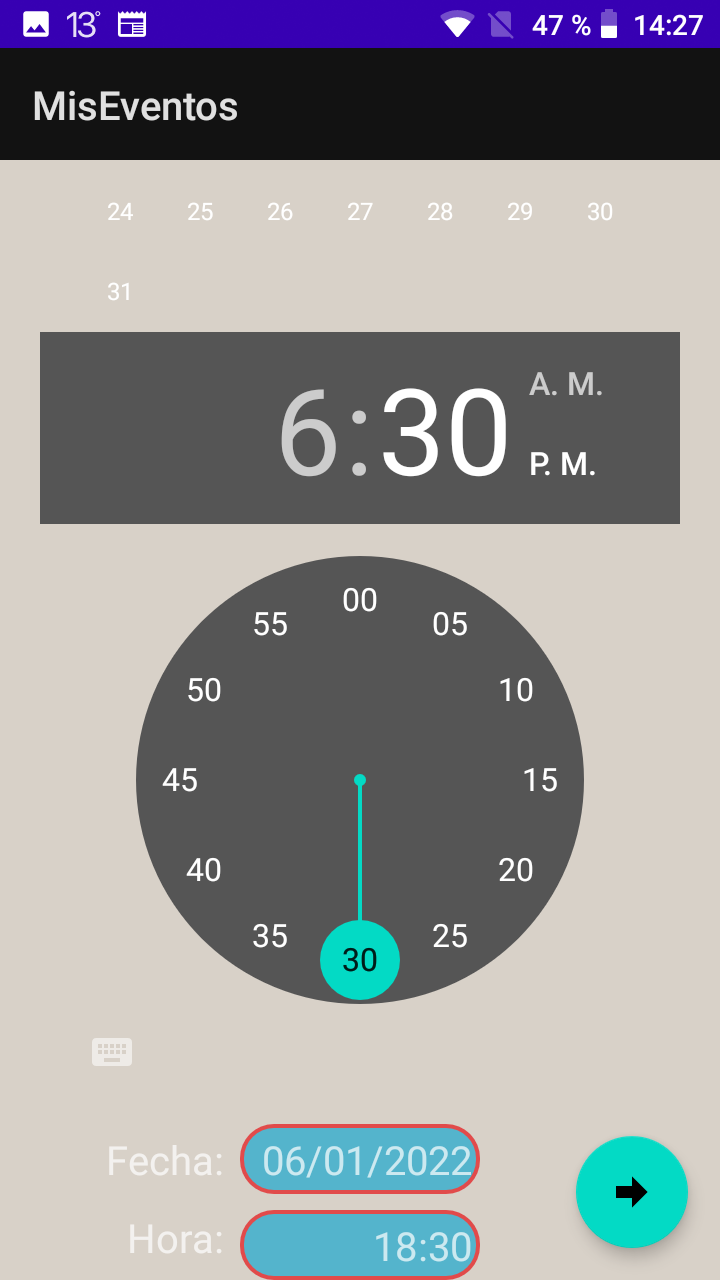
Task: Select day 24 in the calendar
Action: 120,212
